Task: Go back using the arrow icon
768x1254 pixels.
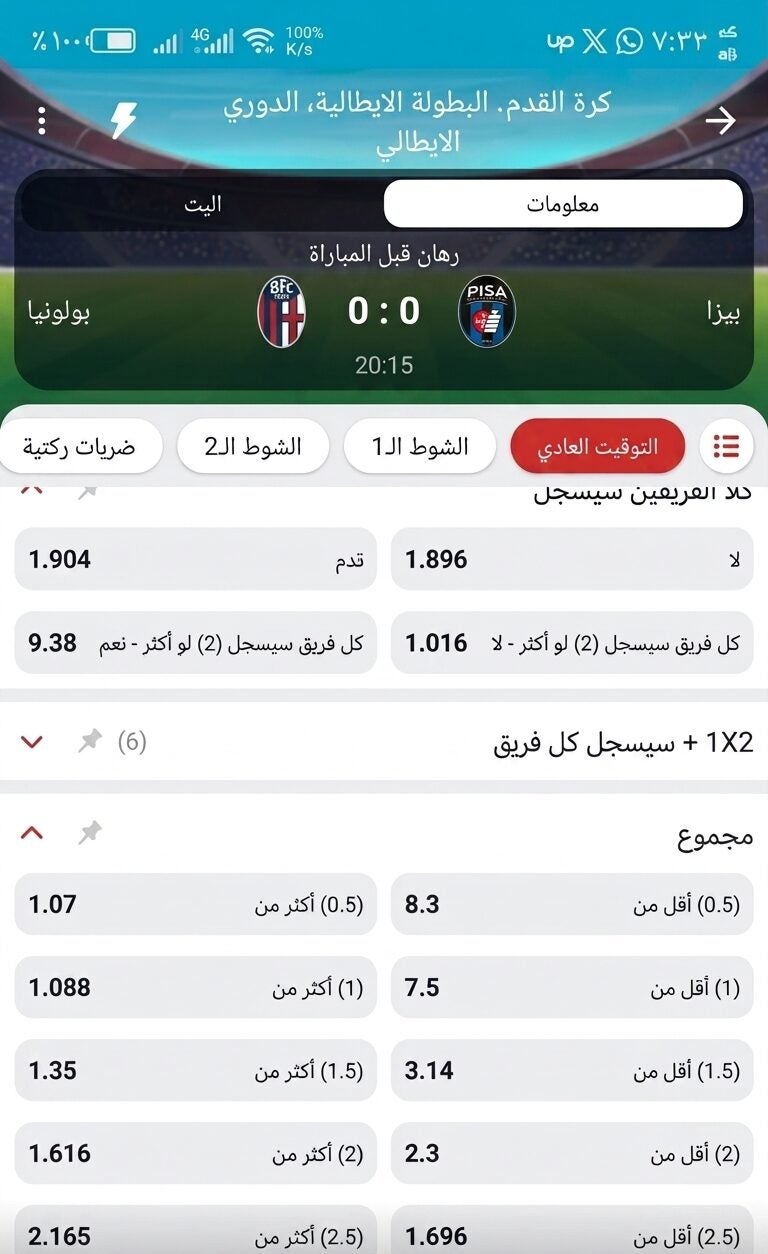Action: point(720,121)
